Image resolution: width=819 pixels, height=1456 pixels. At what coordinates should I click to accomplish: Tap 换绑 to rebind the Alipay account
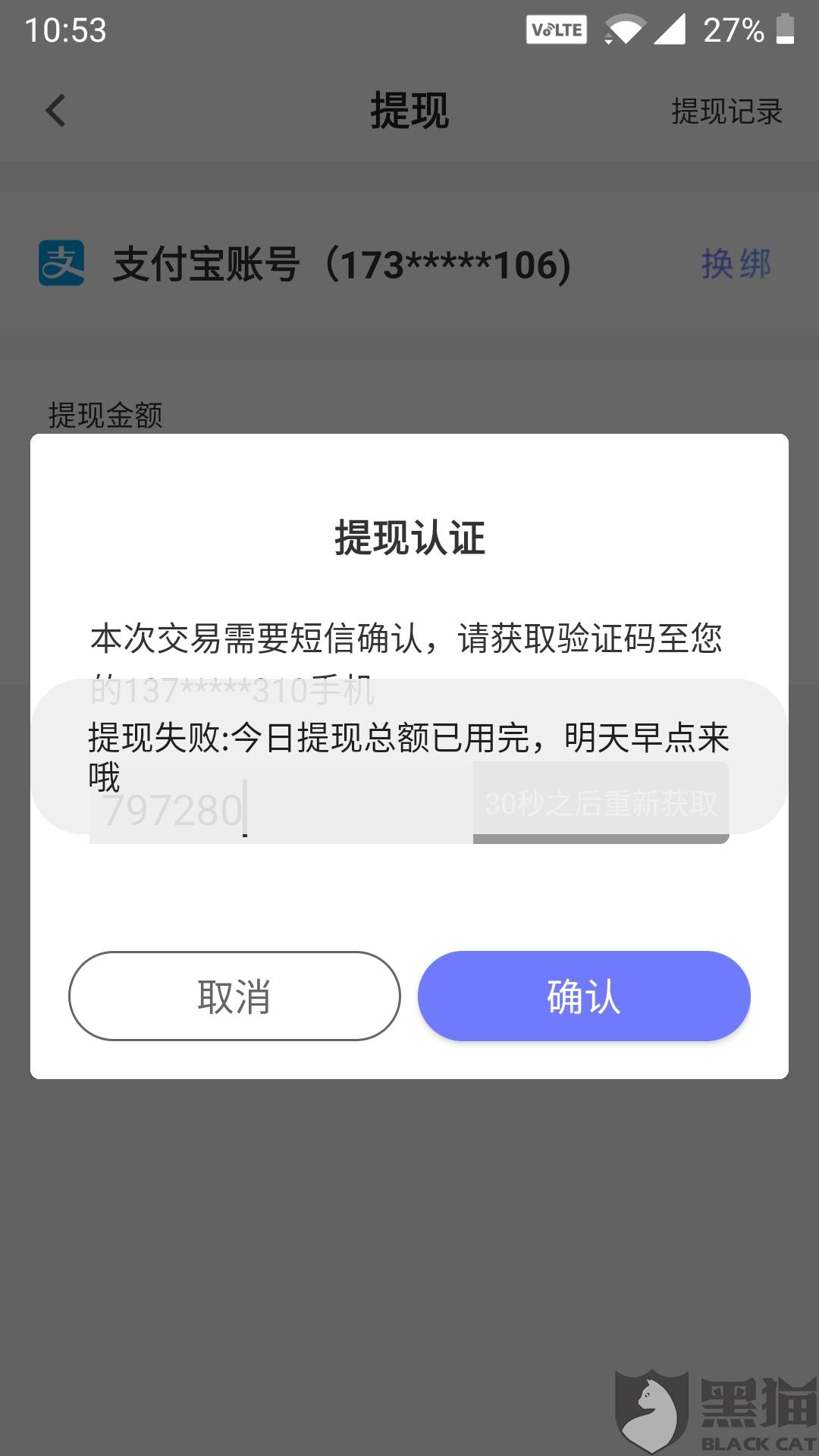tap(736, 265)
